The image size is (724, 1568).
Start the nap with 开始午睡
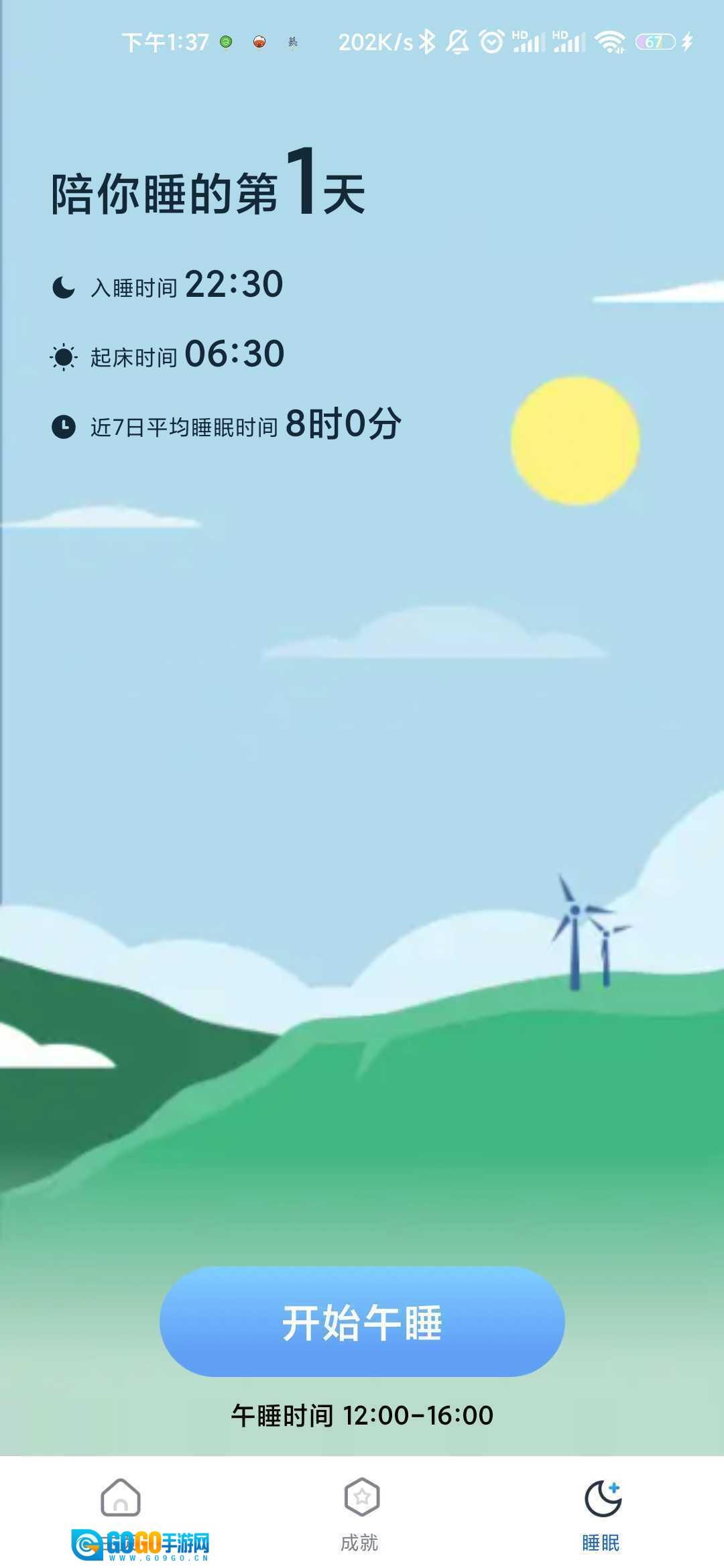pyautogui.click(x=362, y=1321)
